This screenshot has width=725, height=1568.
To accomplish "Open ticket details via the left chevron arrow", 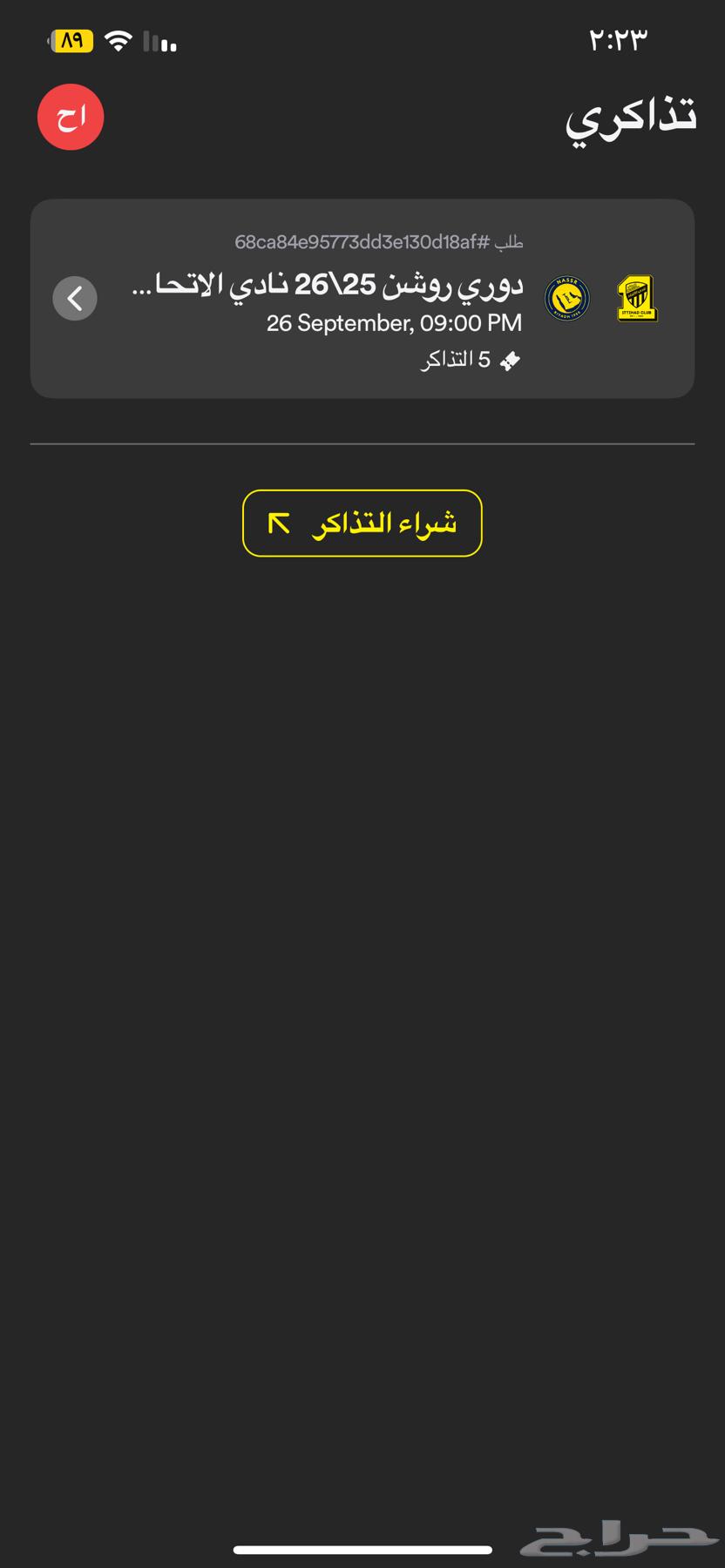I will pyautogui.click(x=75, y=298).
